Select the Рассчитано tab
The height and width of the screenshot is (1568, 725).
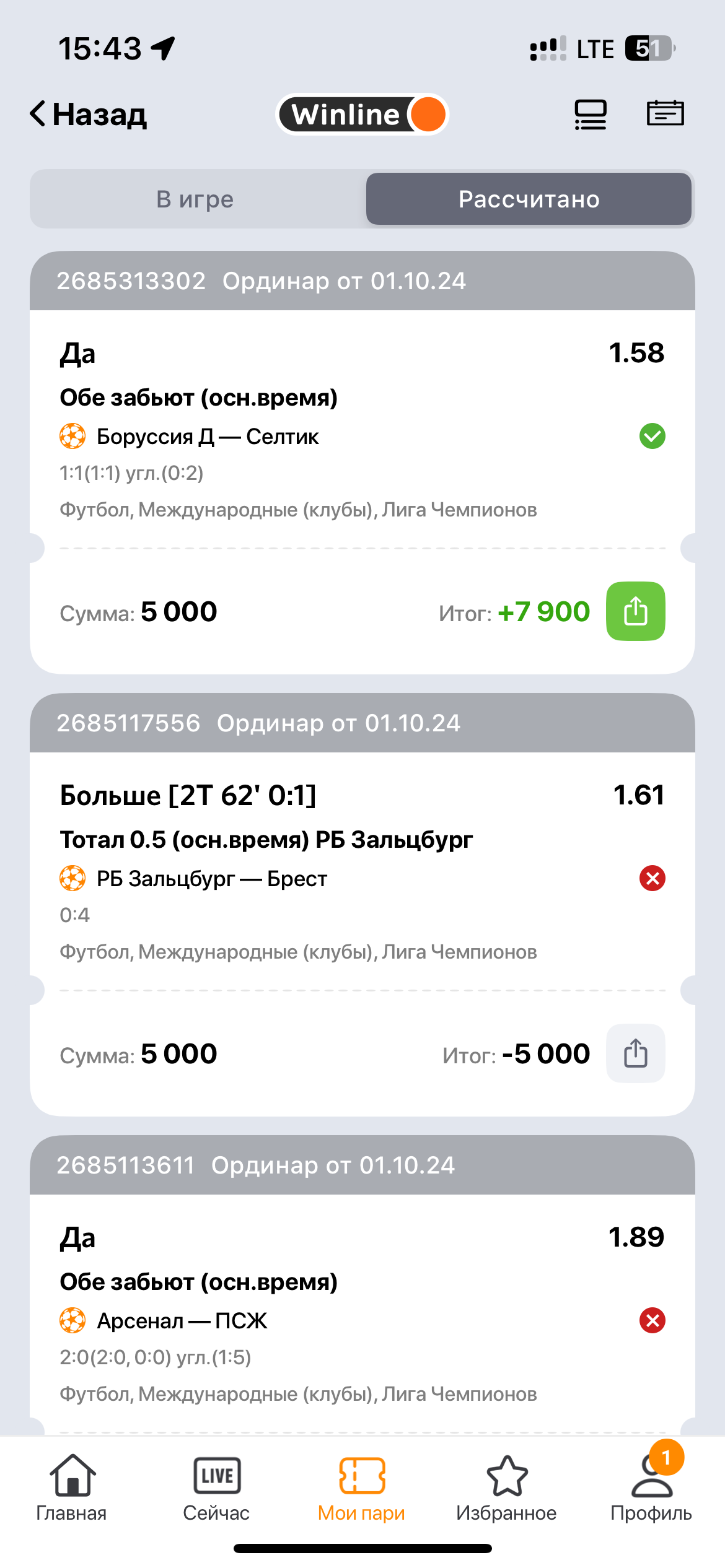pos(529,199)
